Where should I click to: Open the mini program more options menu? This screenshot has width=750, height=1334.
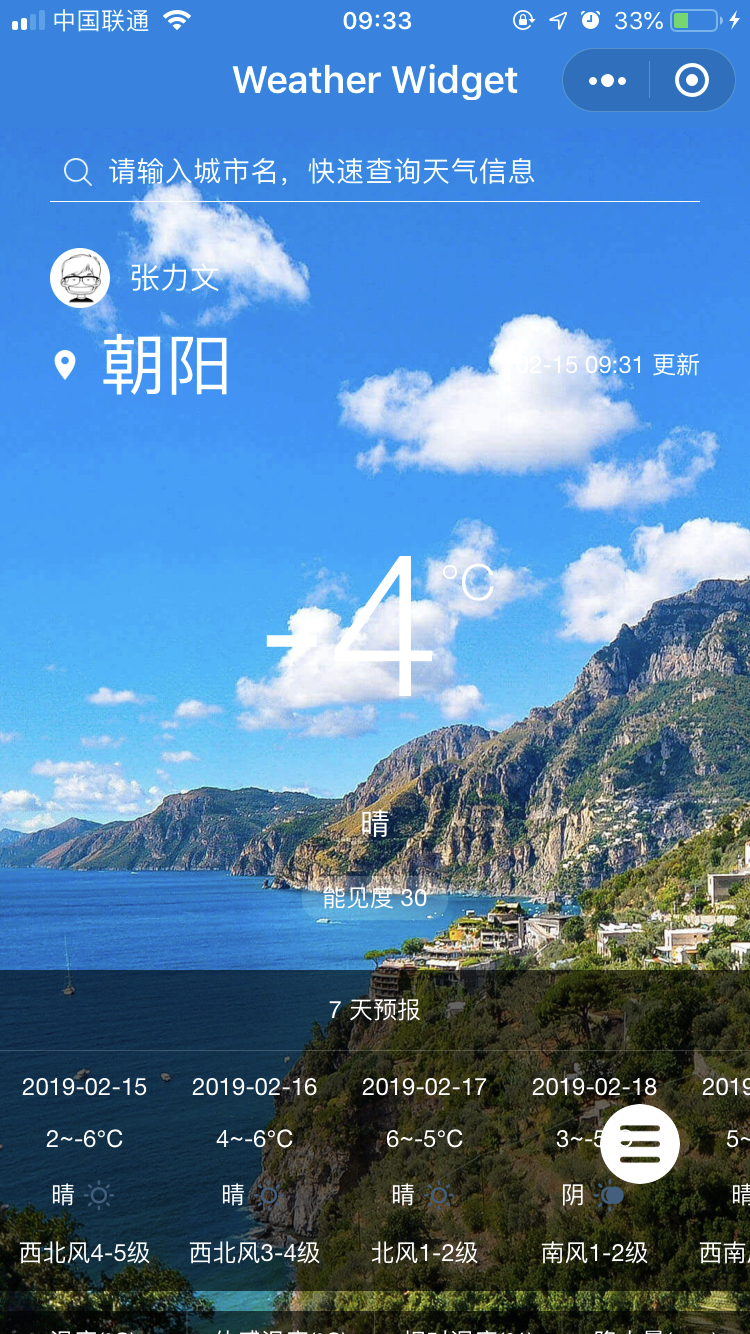pyautogui.click(x=607, y=81)
